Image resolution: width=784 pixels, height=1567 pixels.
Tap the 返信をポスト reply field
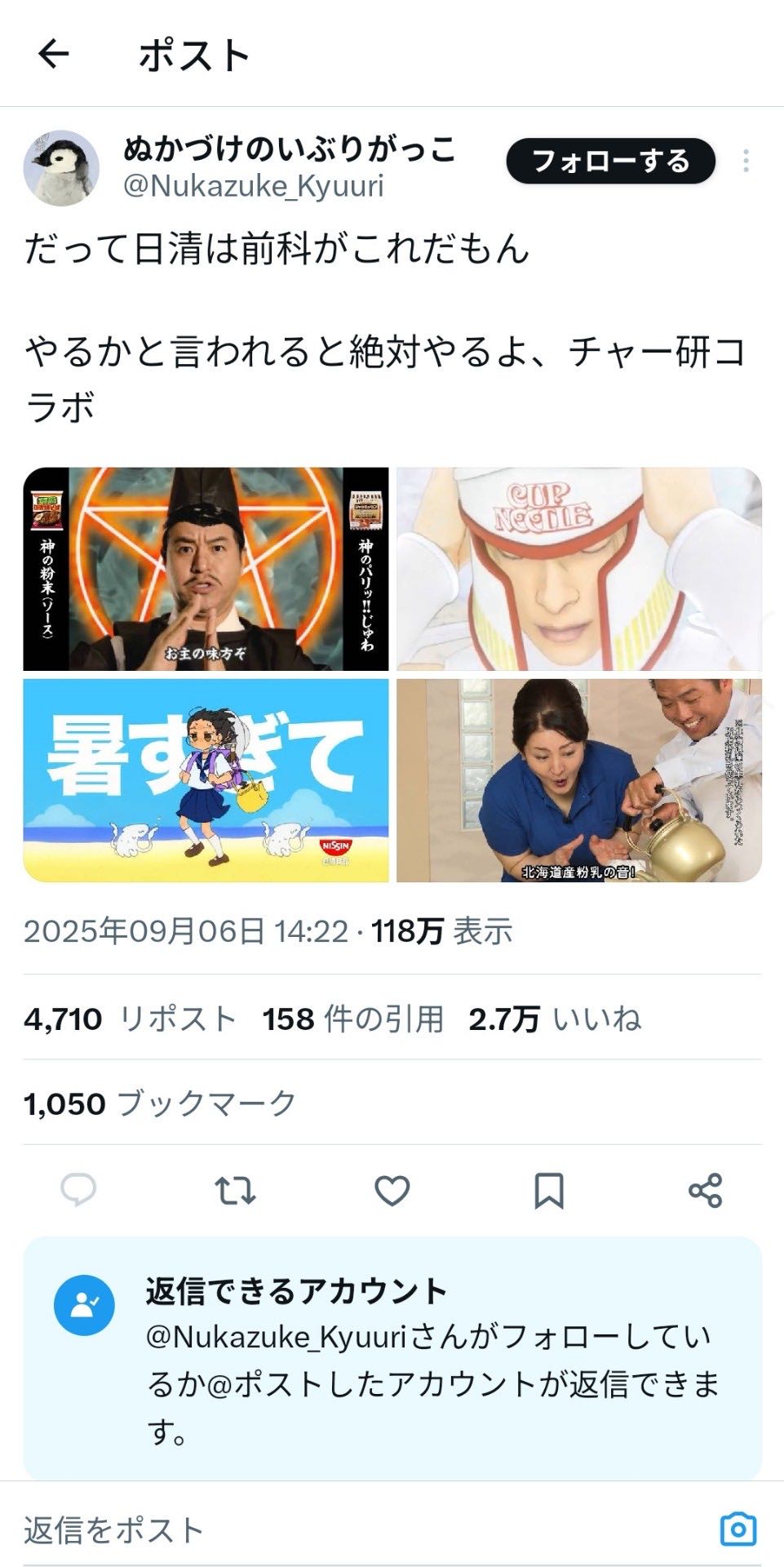tap(326, 1530)
